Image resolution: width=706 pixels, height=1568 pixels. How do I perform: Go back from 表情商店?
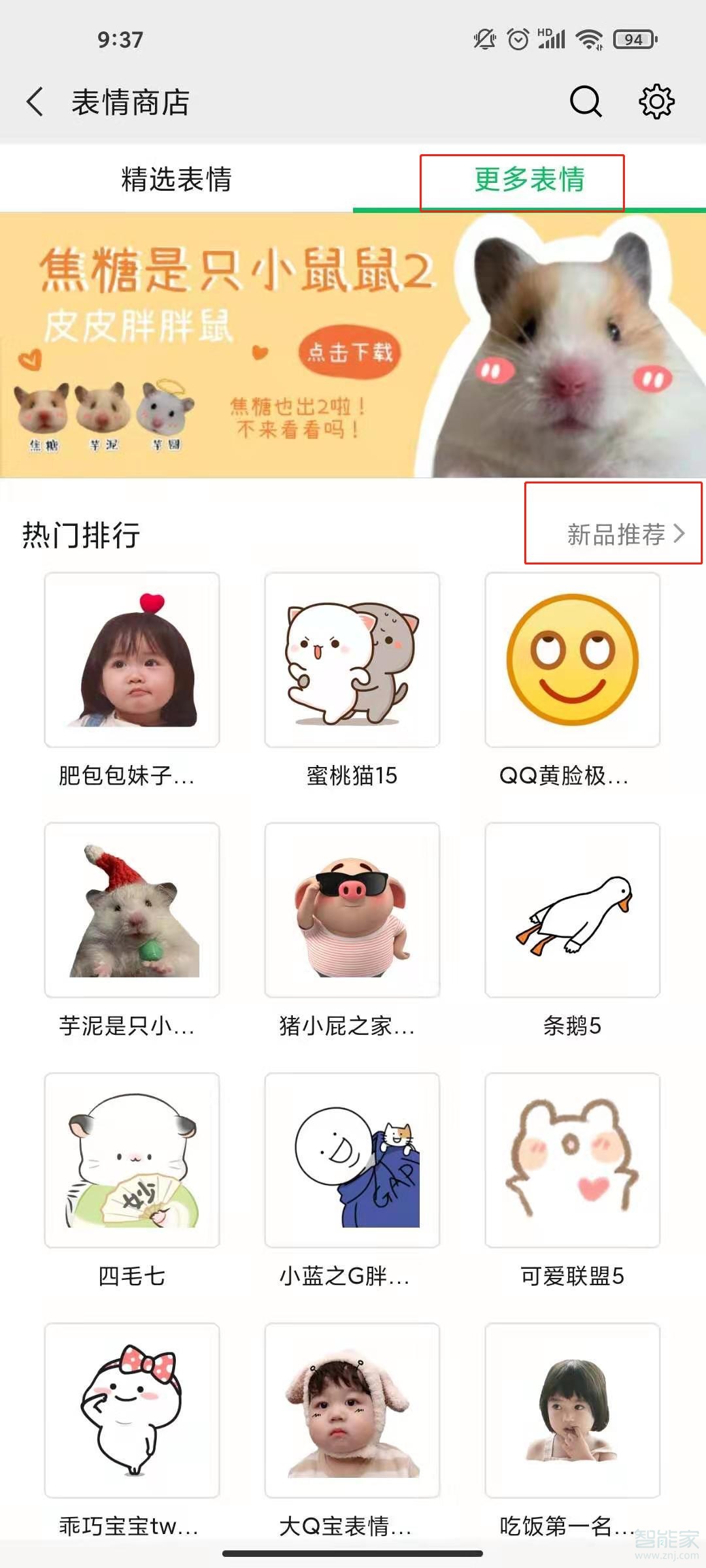tap(36, 103)
